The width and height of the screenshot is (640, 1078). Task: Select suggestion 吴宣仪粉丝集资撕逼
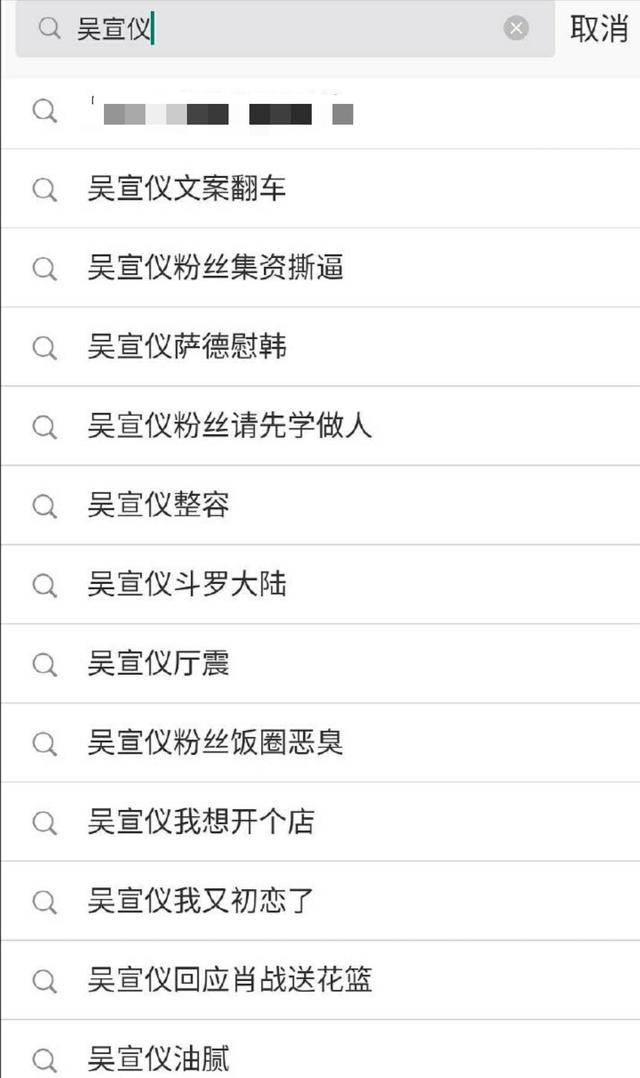(215, 268)
